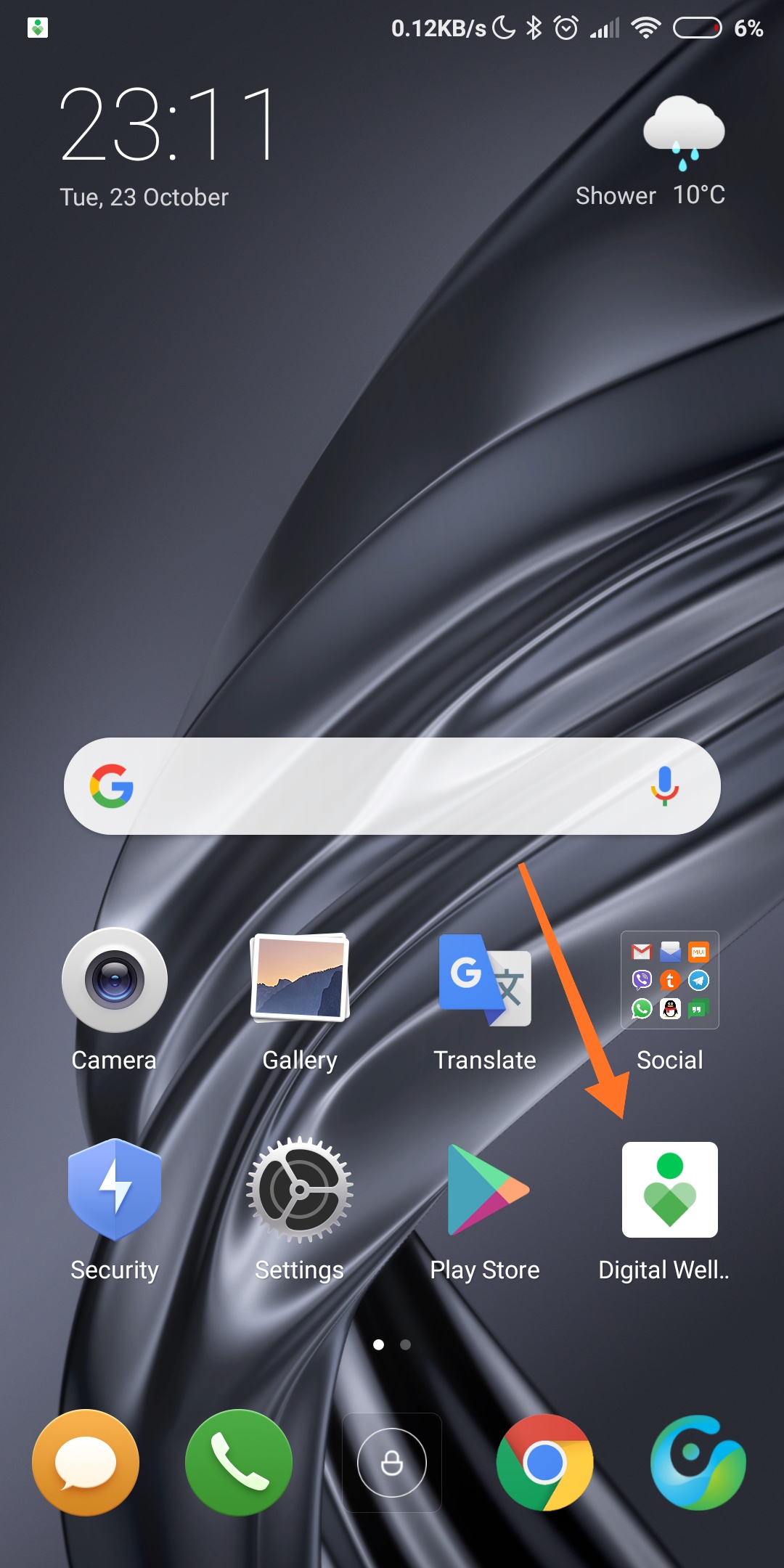Open the Social folder
The height and width of the screenshot is (1568, 784).
[x=670, y=980]
